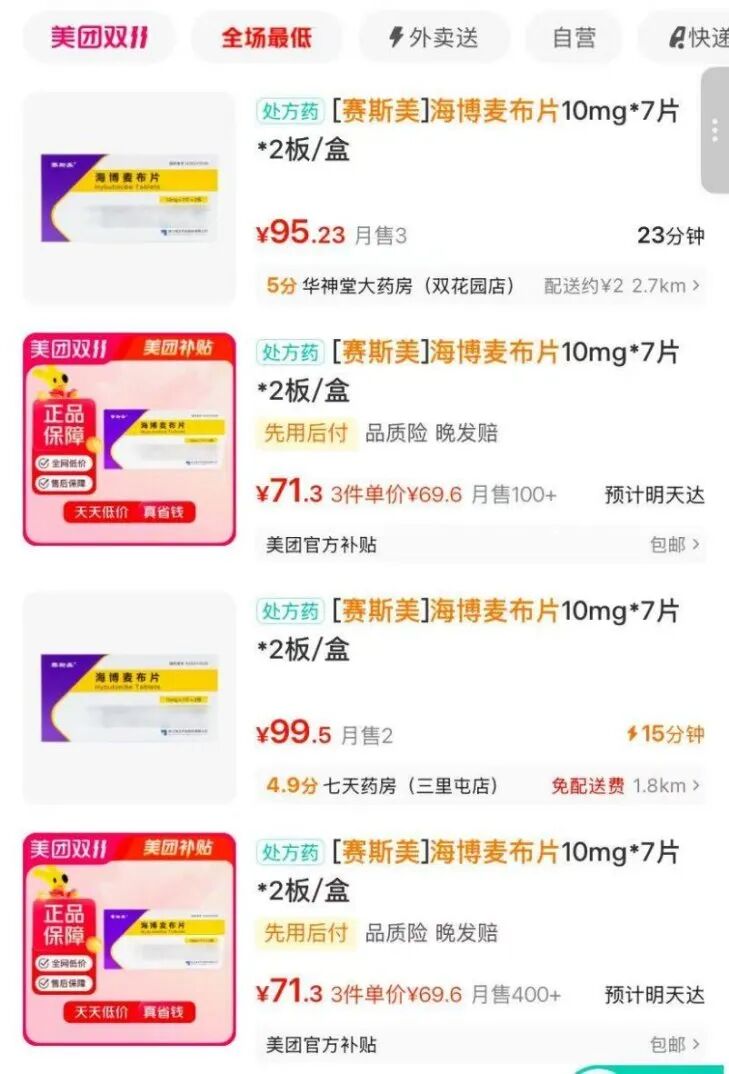Open the floating three-dot more menu

click(x=714, y=128)
